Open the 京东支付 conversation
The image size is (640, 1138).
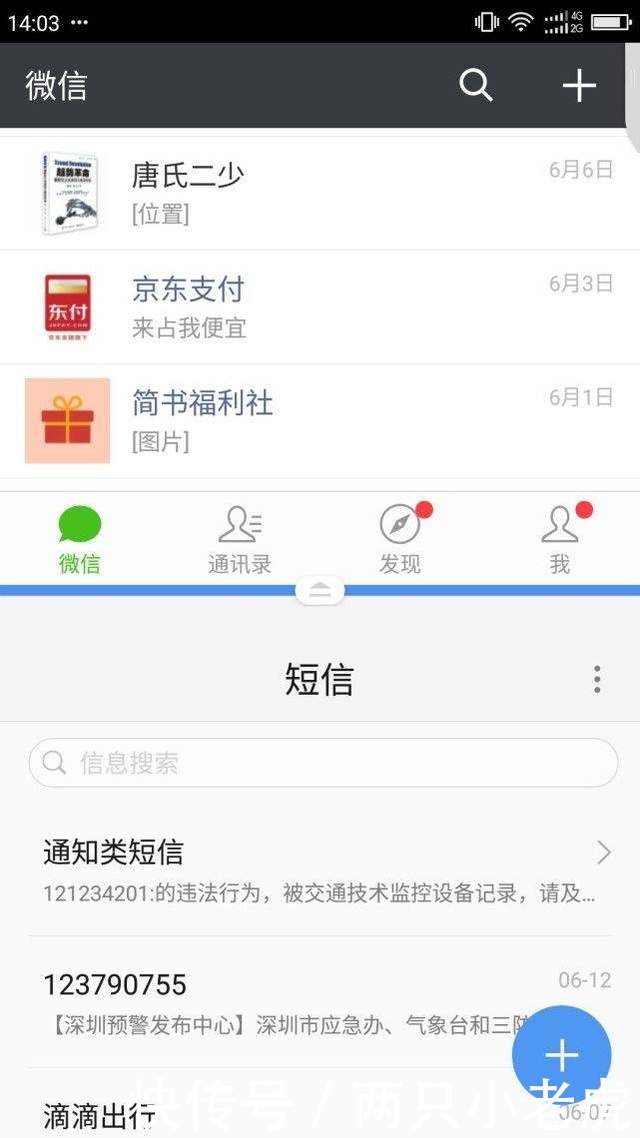tap(320, 308)
